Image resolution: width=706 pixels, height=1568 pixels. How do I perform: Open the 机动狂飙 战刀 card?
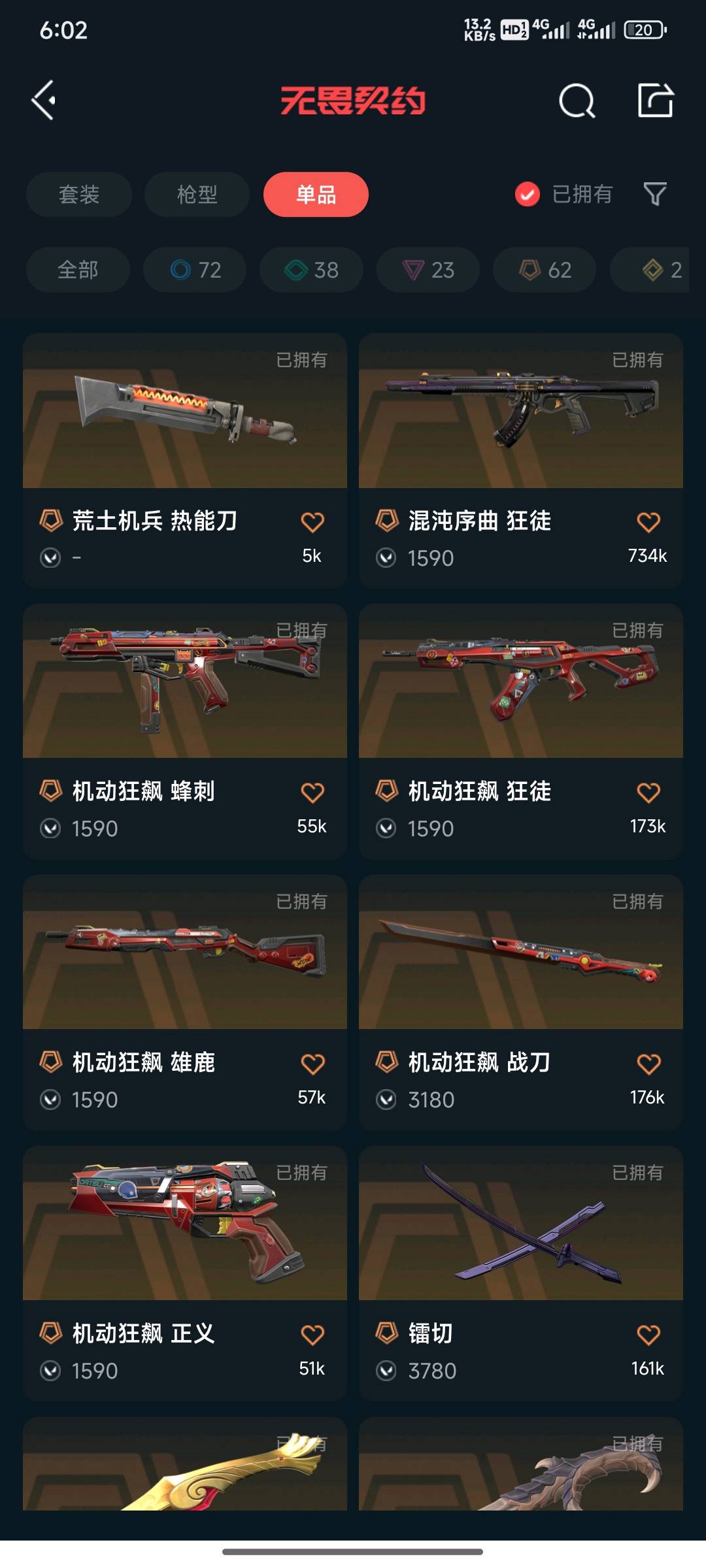pos(521,1002)
